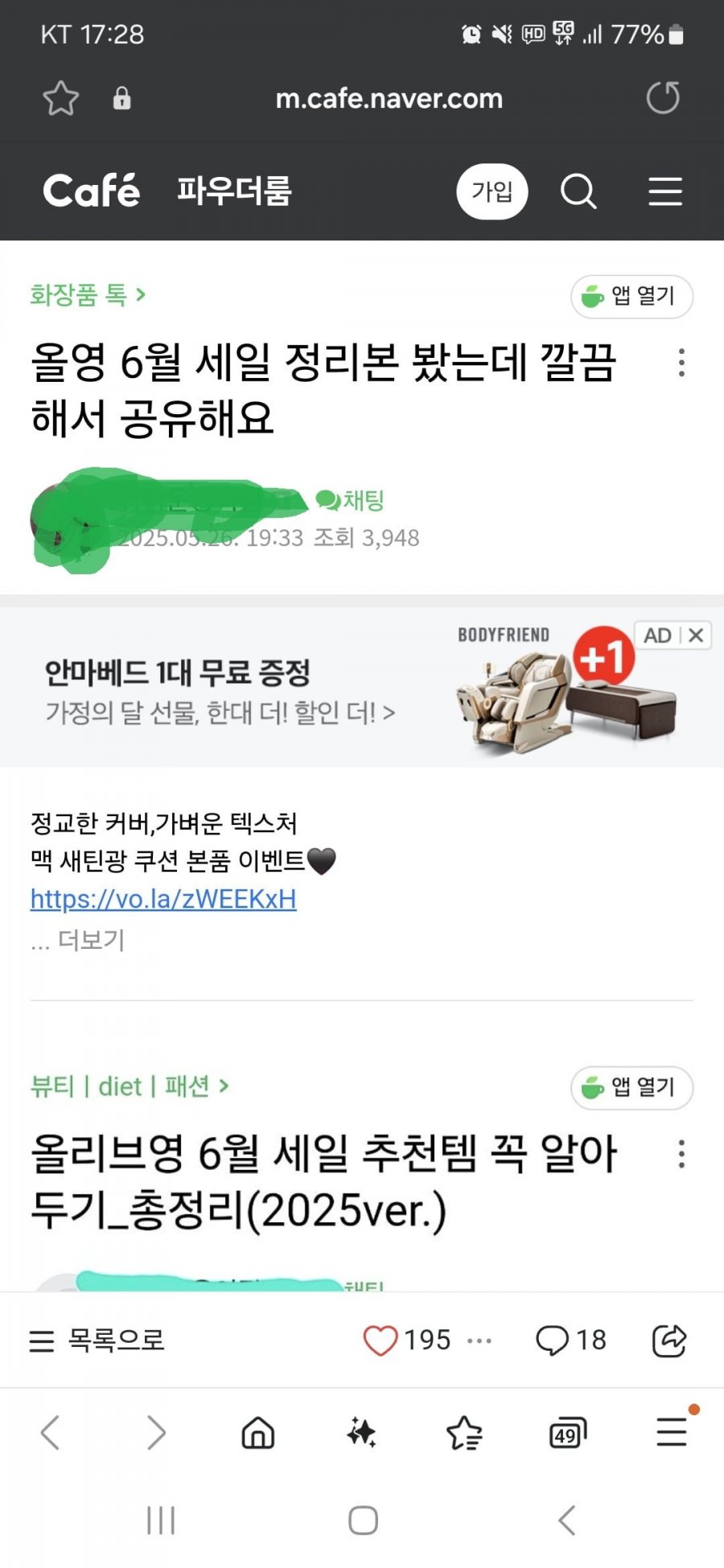Tap the 가입 join button

492,191
